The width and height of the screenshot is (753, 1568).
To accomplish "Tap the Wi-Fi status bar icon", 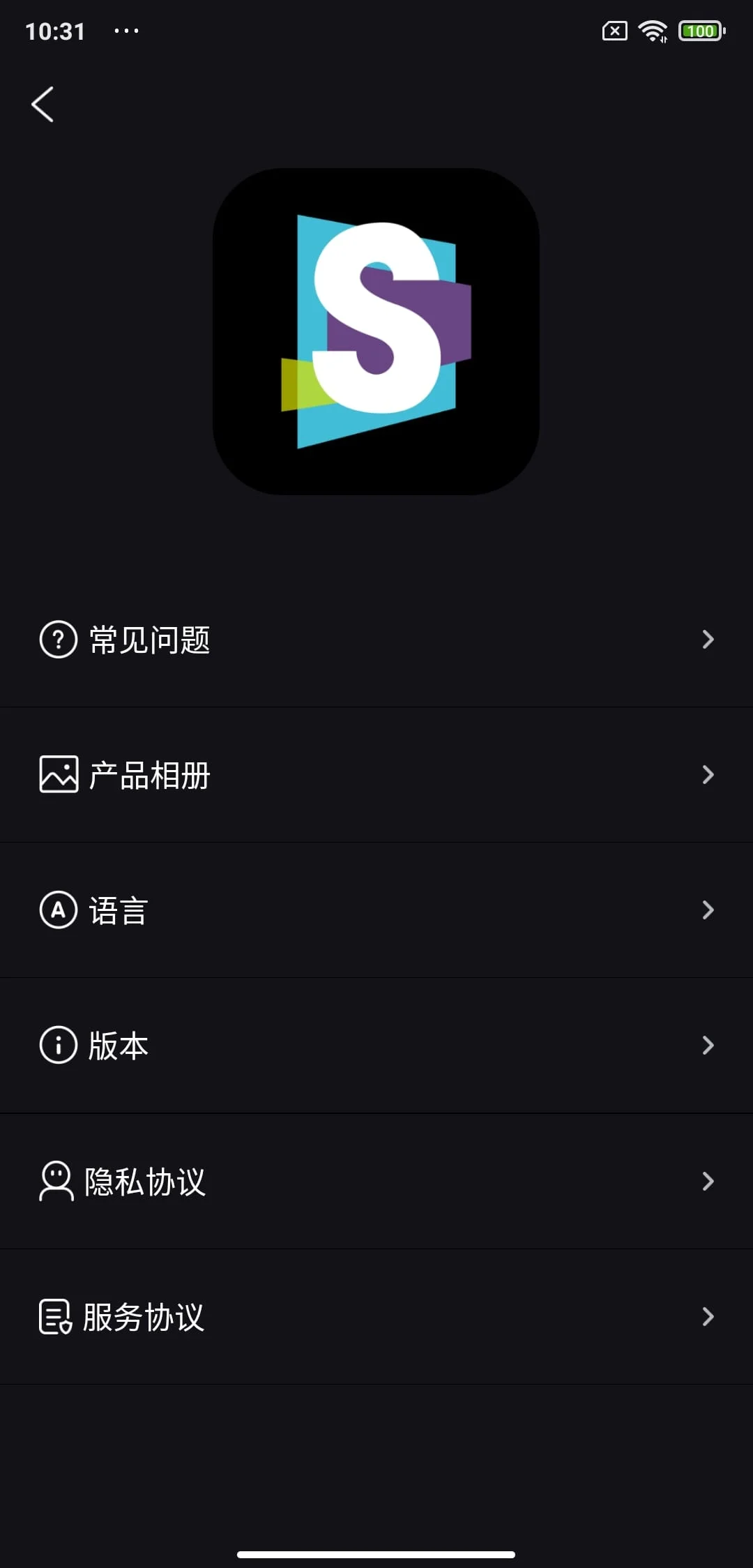I will pyautogui.click(x=653, y=30).
